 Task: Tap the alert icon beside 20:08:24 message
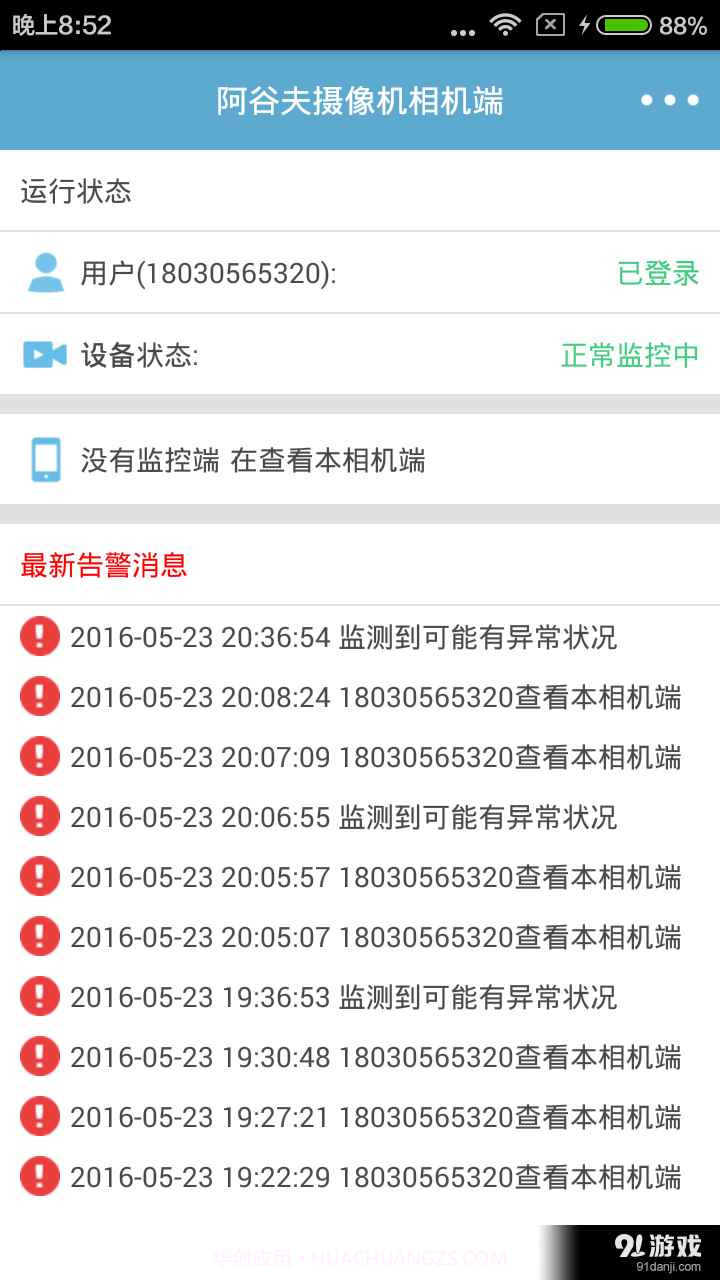click(x=40, y=697)
